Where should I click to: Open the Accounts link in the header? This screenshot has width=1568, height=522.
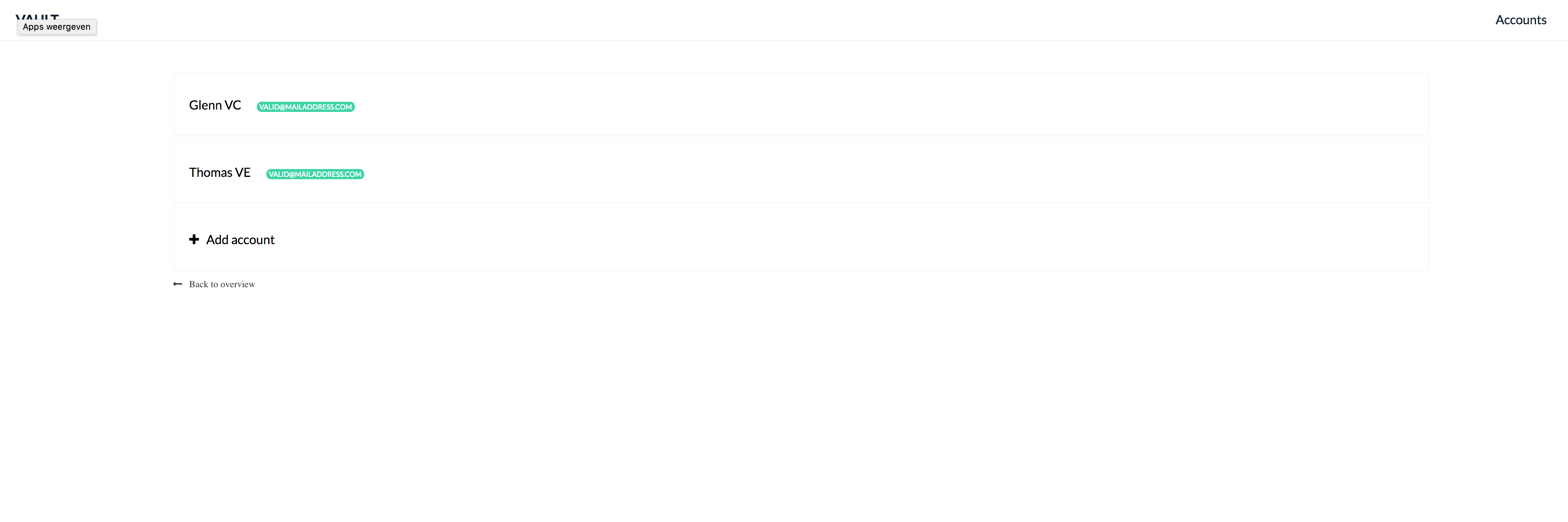[1520, 20]
